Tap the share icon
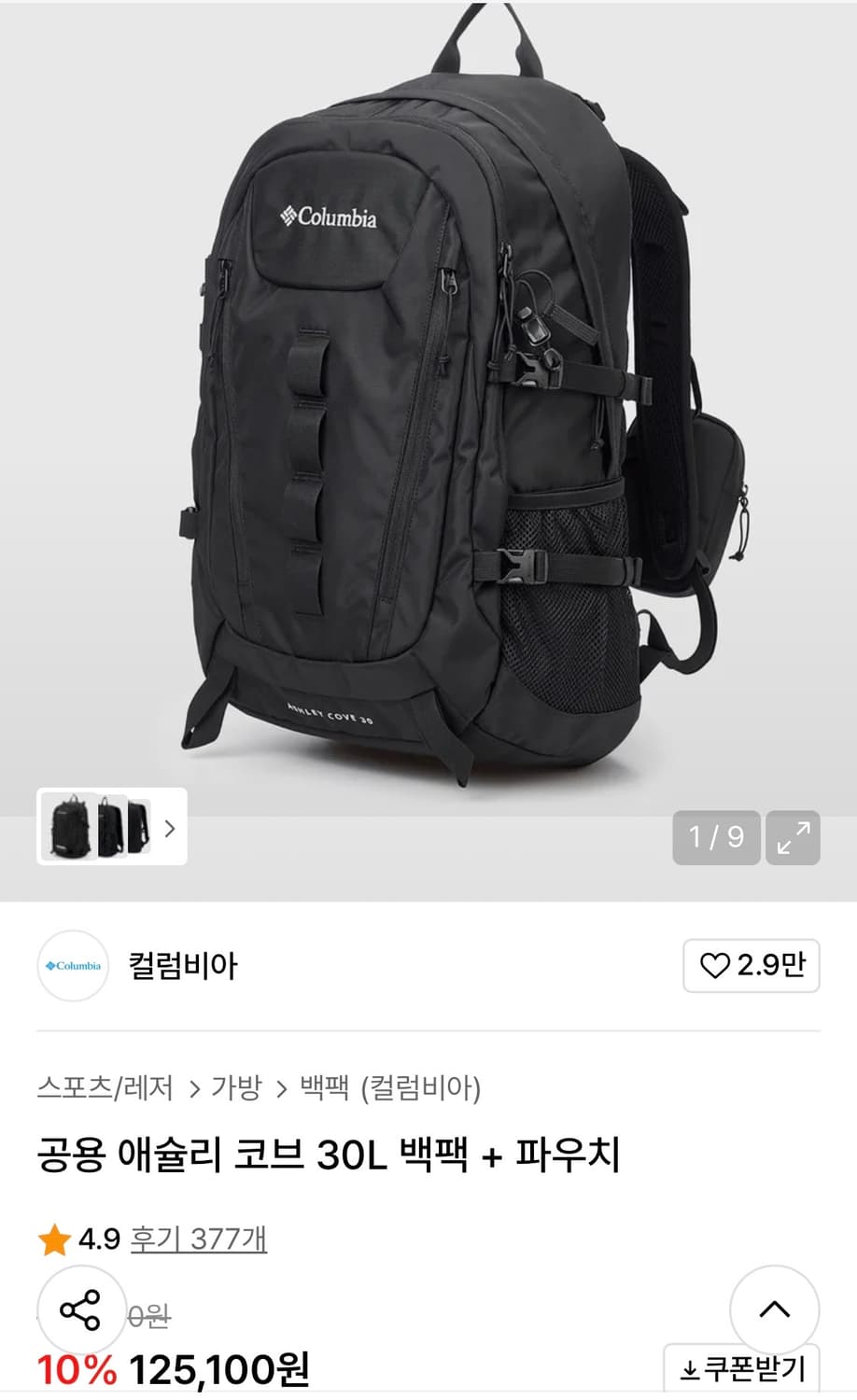The width and height of the screenshot is (857, 1400). [x=82, y=1310]
